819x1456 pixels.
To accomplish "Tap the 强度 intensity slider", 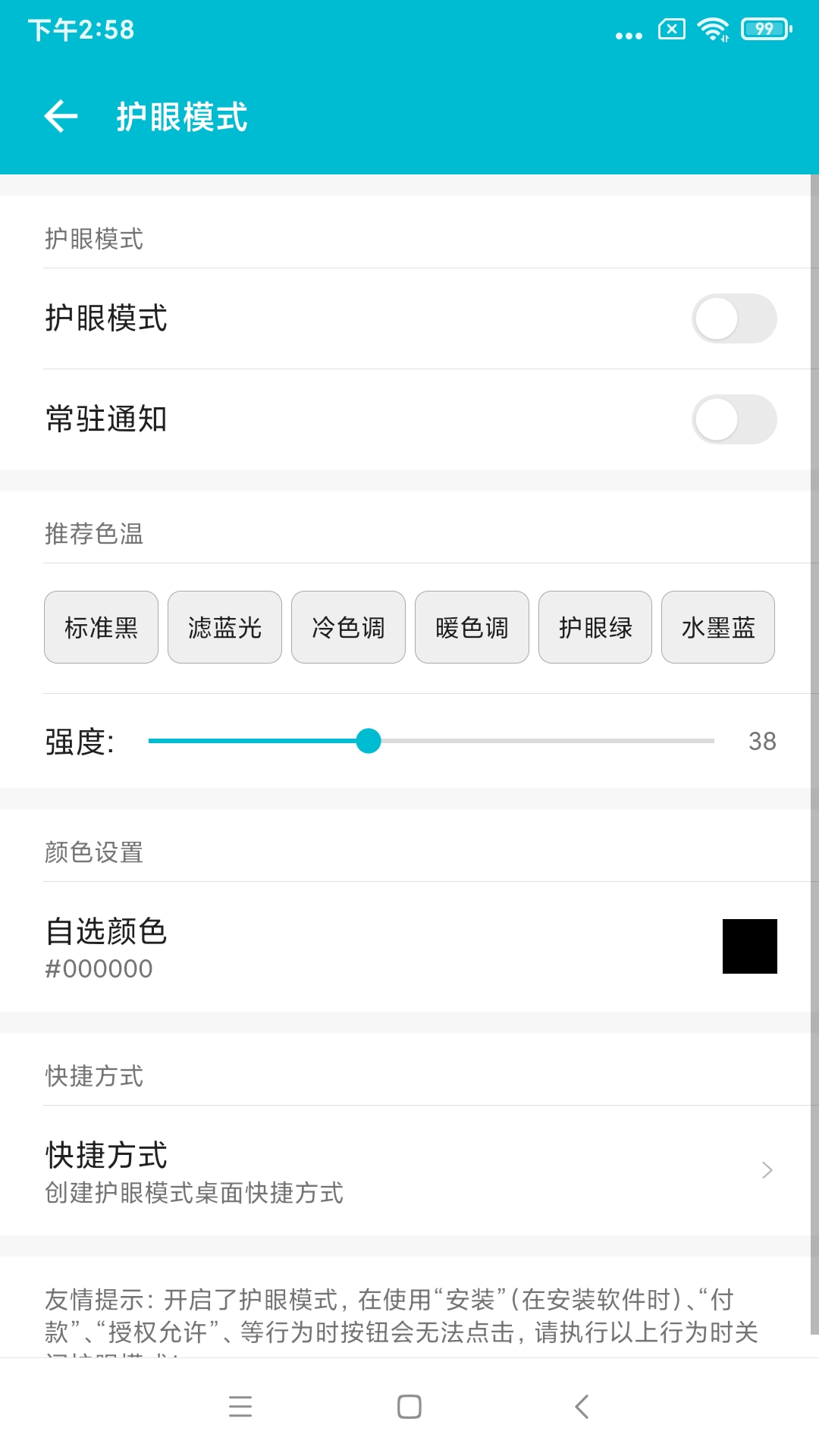I will coord(431,741).
